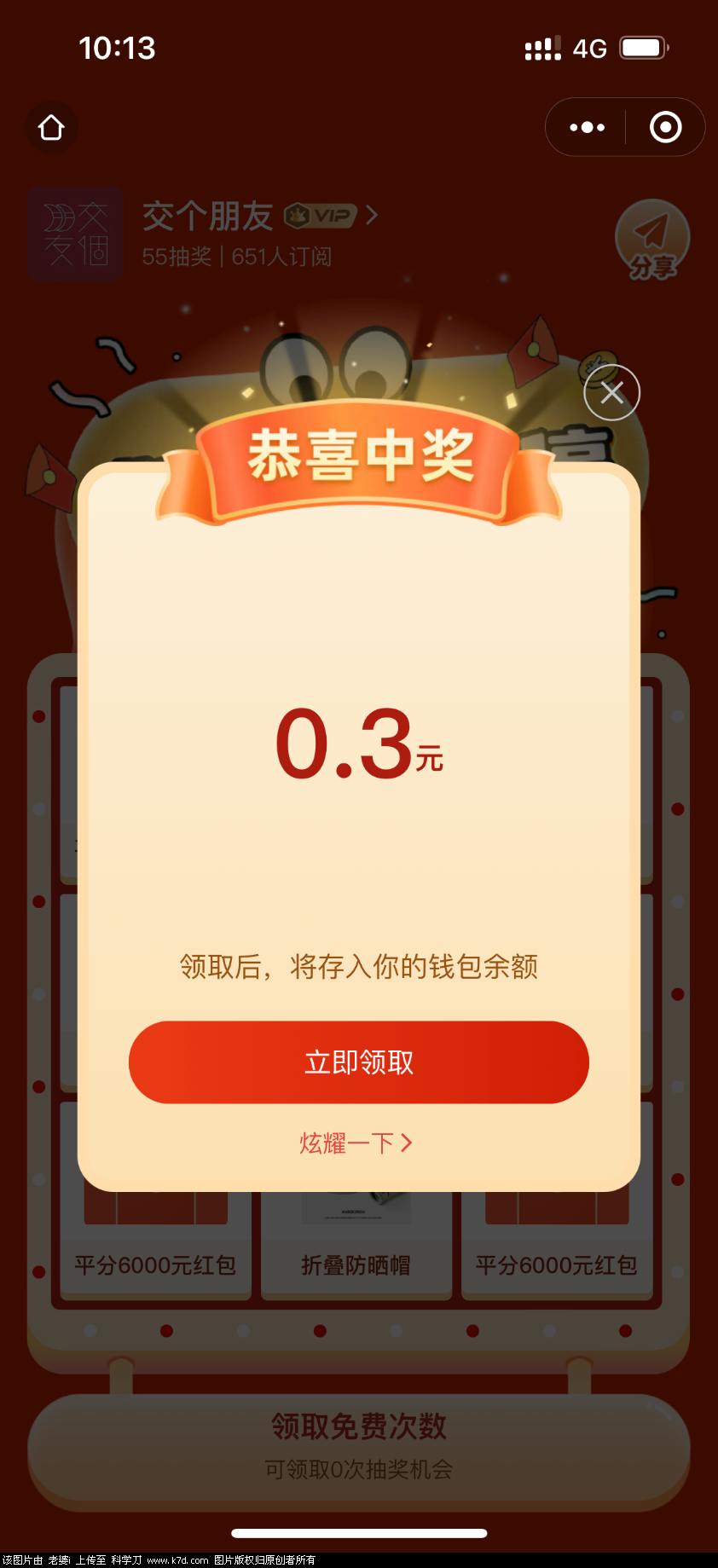This screenshot has width=718, height=1568.
Task: Go to the mini program home
Action: point(51,128)
